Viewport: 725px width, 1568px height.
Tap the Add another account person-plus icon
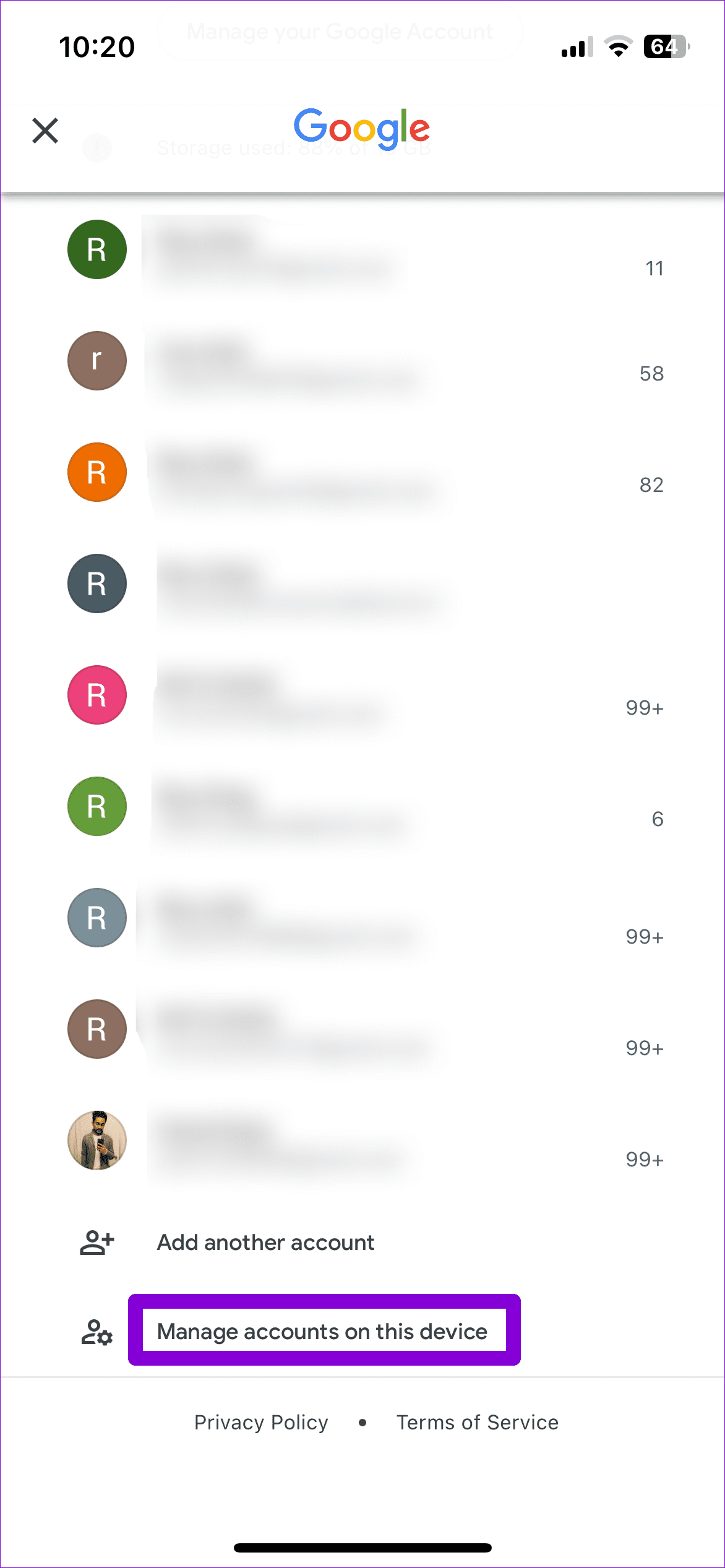pos(97,1242)
